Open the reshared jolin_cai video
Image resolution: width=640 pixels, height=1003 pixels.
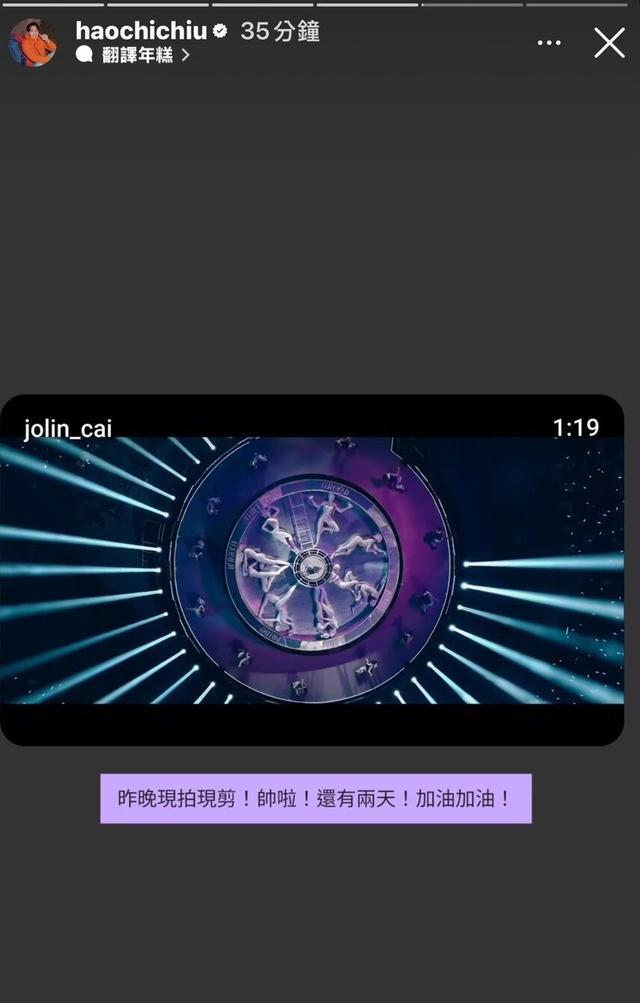312,570
